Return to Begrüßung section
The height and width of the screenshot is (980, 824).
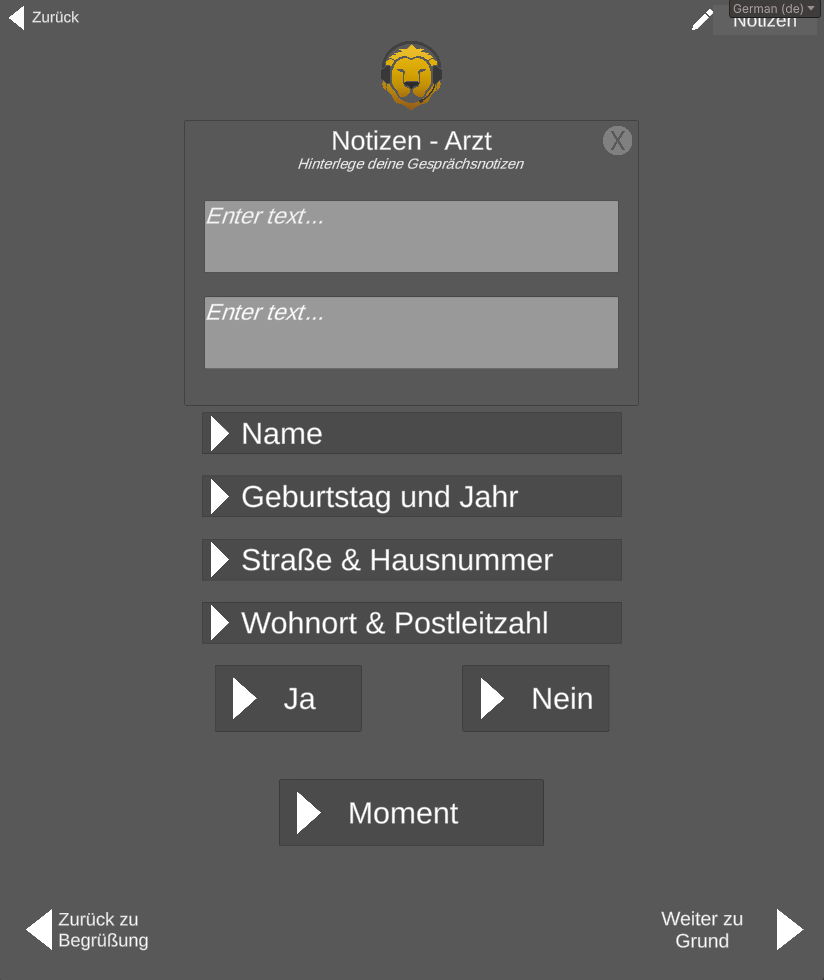(x=86, y=930)
